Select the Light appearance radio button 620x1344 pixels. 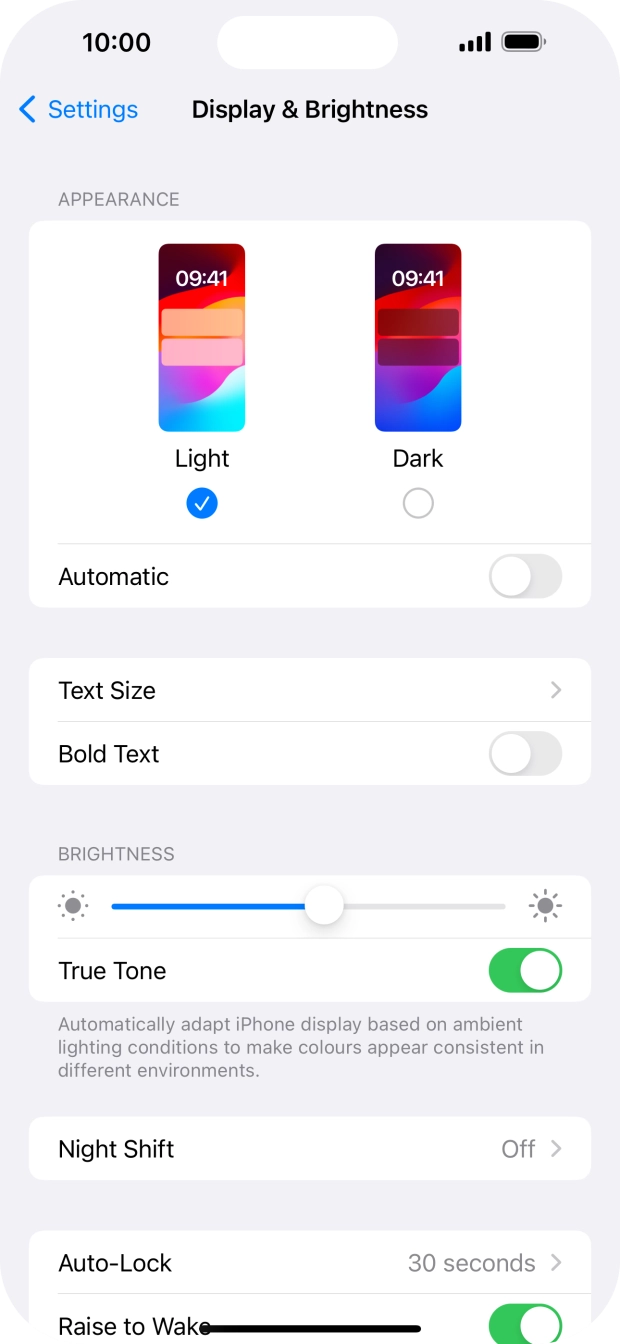(202, 503)
